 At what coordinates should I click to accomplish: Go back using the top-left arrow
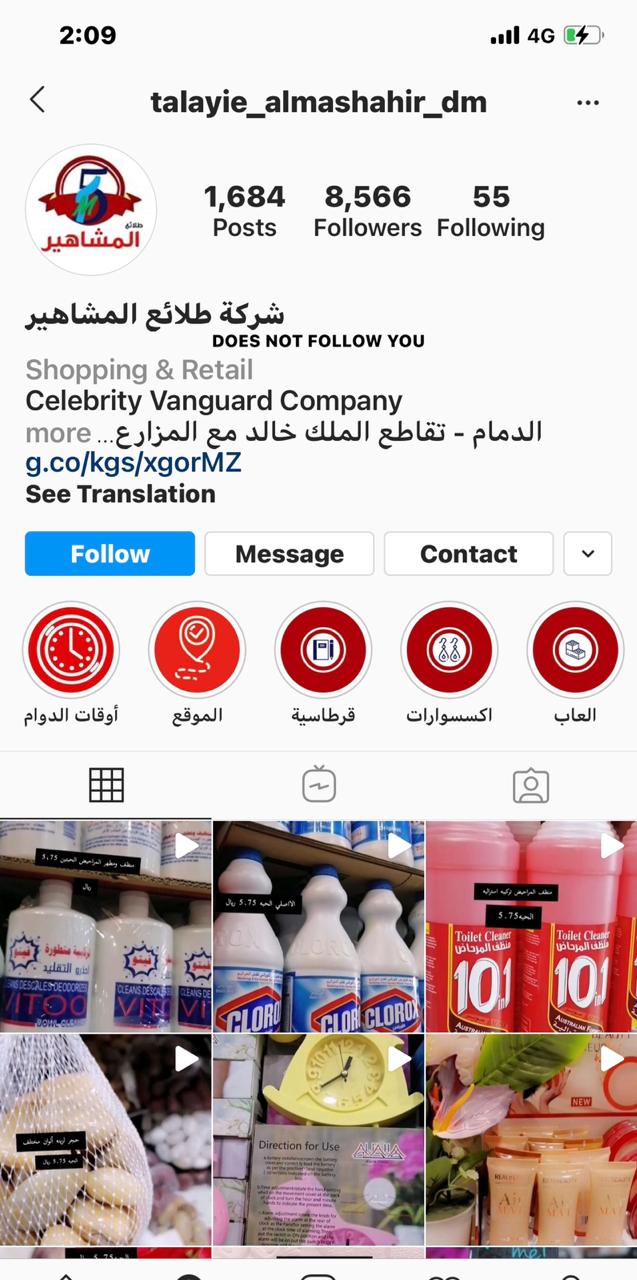(x=38, y=100)
